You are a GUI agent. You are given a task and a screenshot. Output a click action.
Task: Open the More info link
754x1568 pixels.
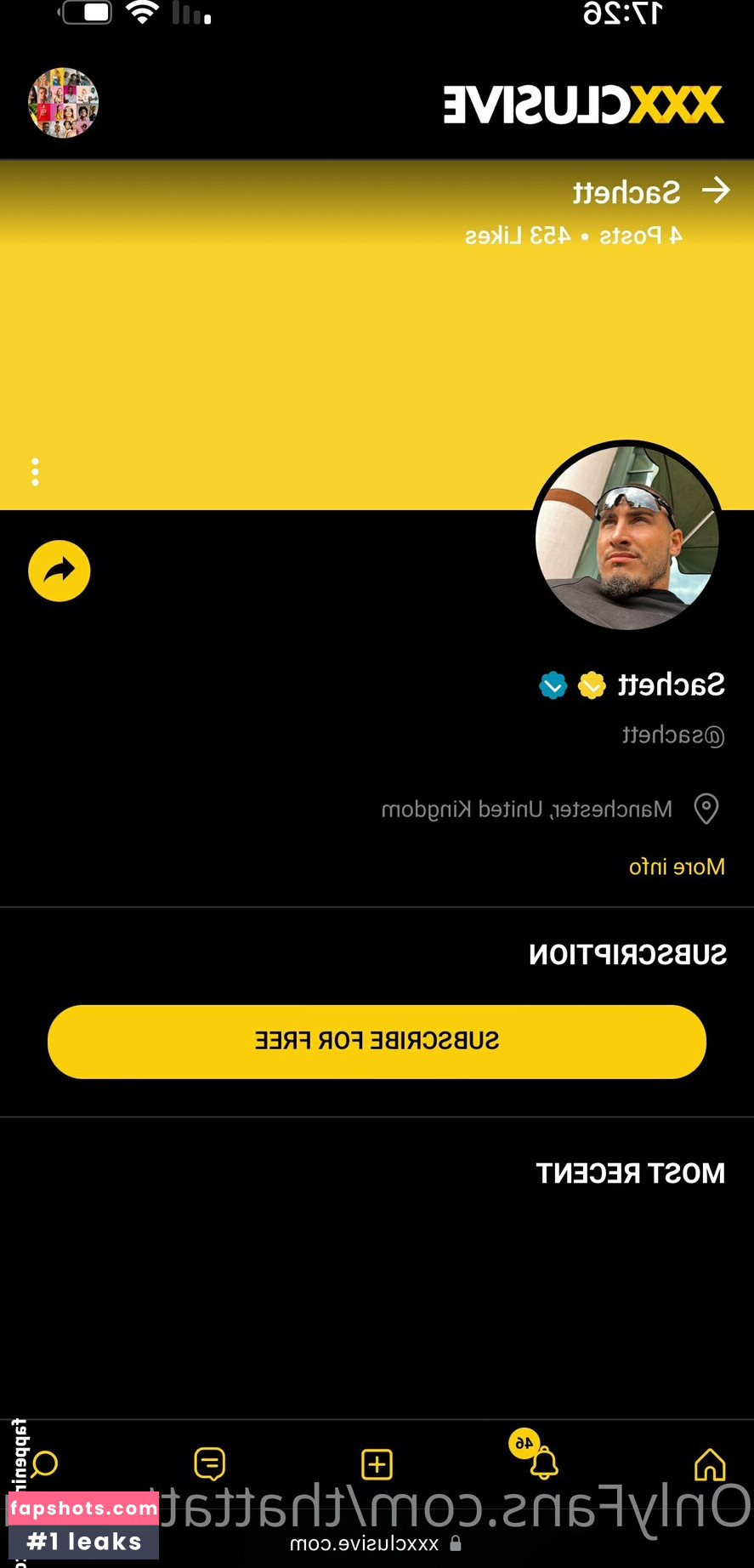[677, 866]
